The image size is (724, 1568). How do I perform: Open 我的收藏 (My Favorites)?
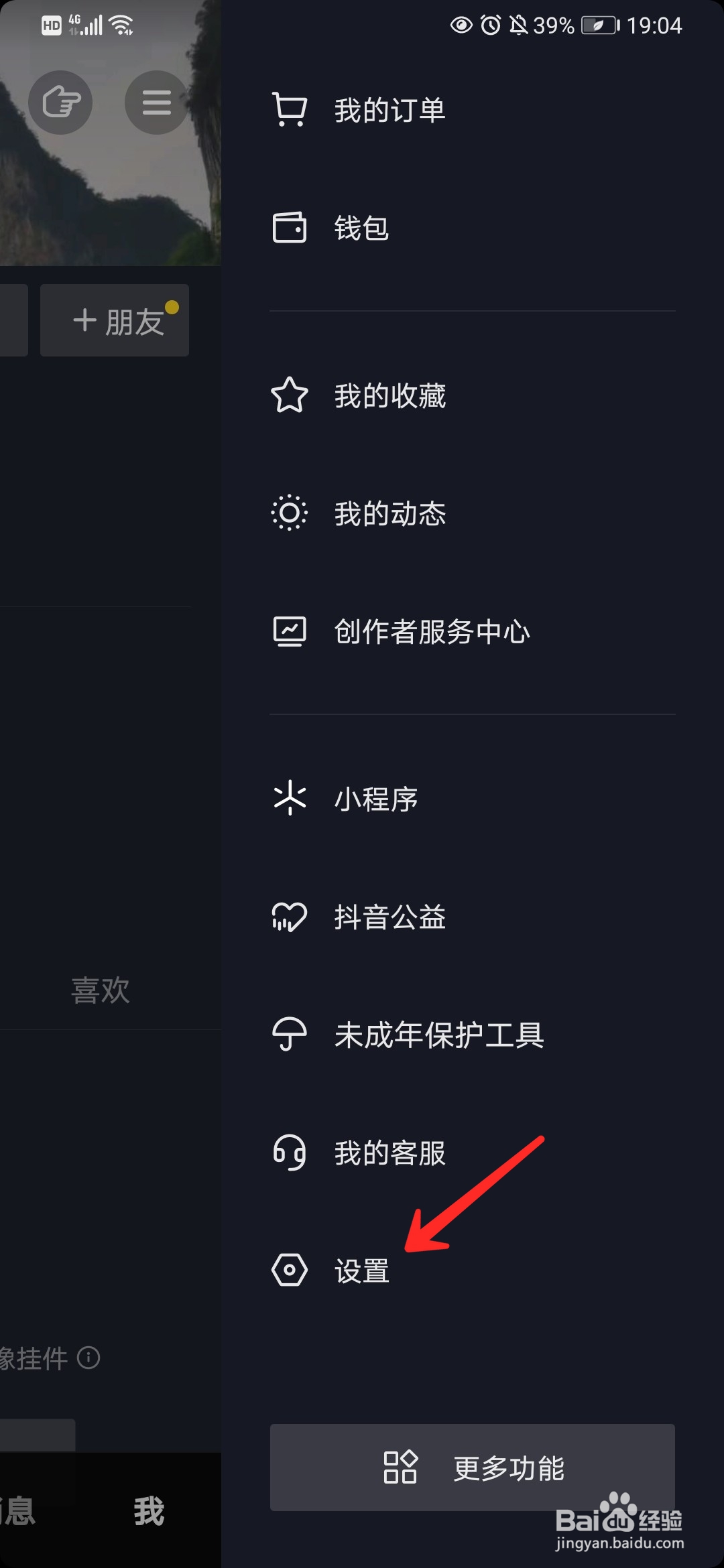click(389, 396)
